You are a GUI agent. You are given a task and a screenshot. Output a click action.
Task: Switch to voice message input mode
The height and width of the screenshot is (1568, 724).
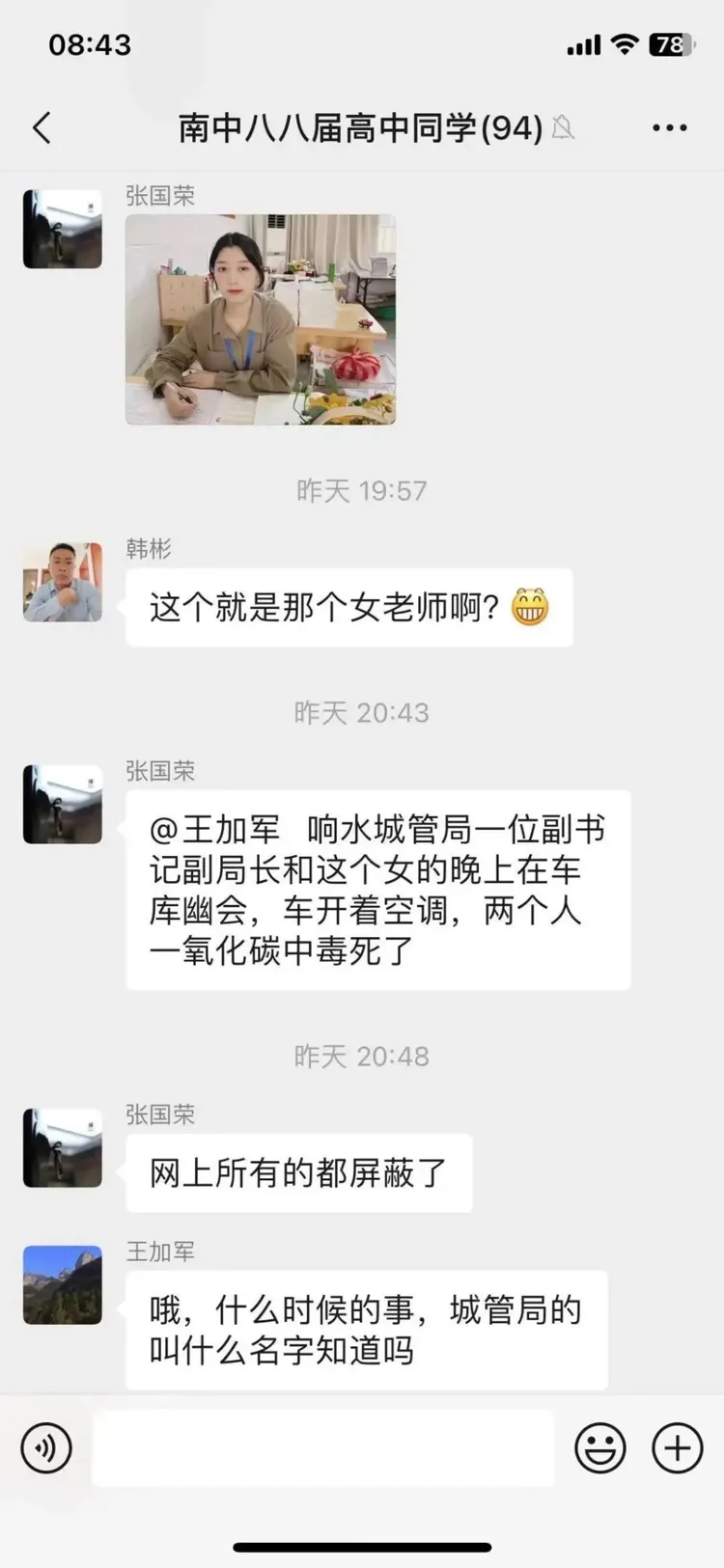click(x=45, y=1448)
